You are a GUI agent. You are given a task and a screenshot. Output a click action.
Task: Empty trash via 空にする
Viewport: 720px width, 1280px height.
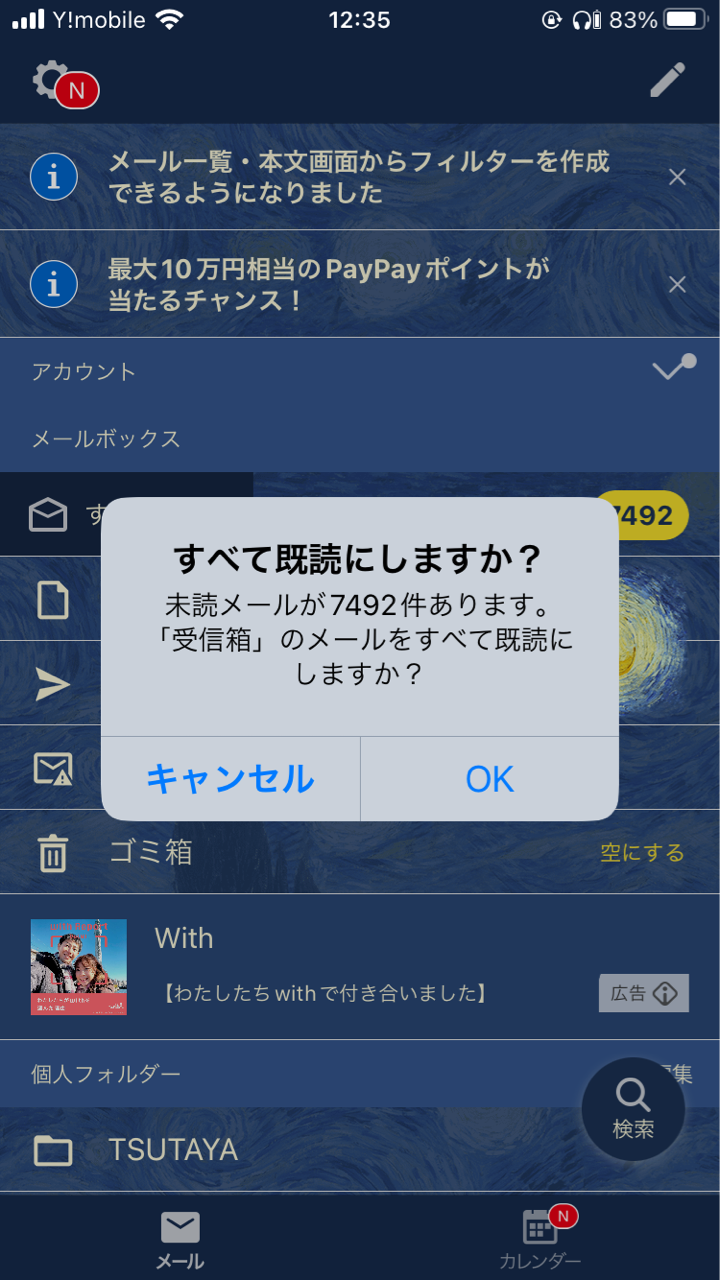(x=642, y=853)
